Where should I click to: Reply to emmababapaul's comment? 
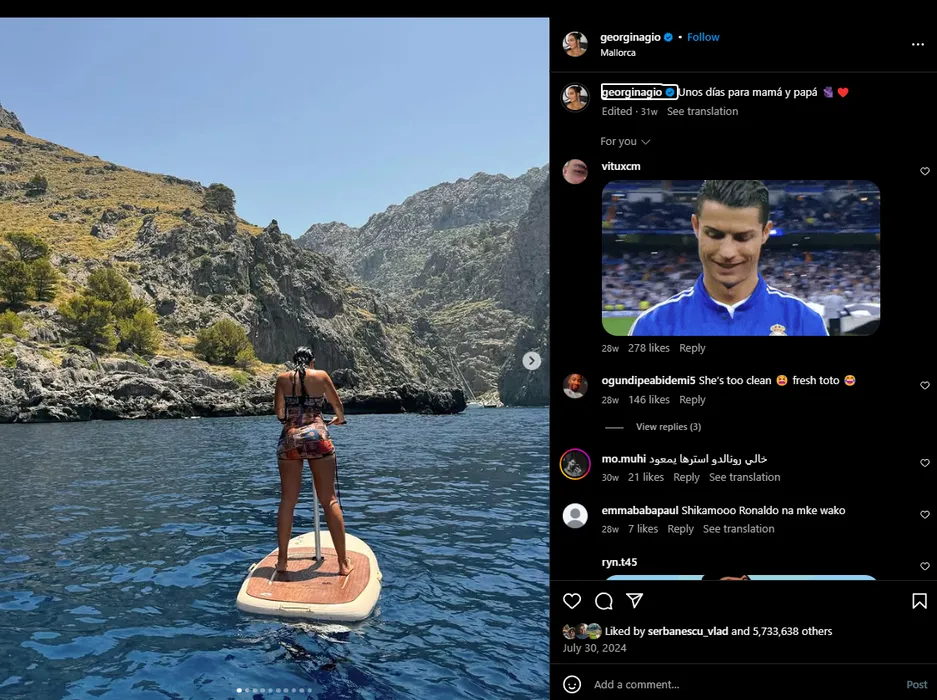(680, 529)
